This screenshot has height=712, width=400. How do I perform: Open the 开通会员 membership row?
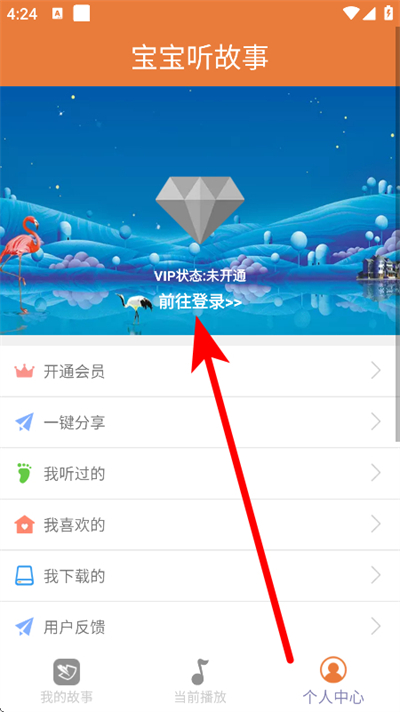coord(200,371)
